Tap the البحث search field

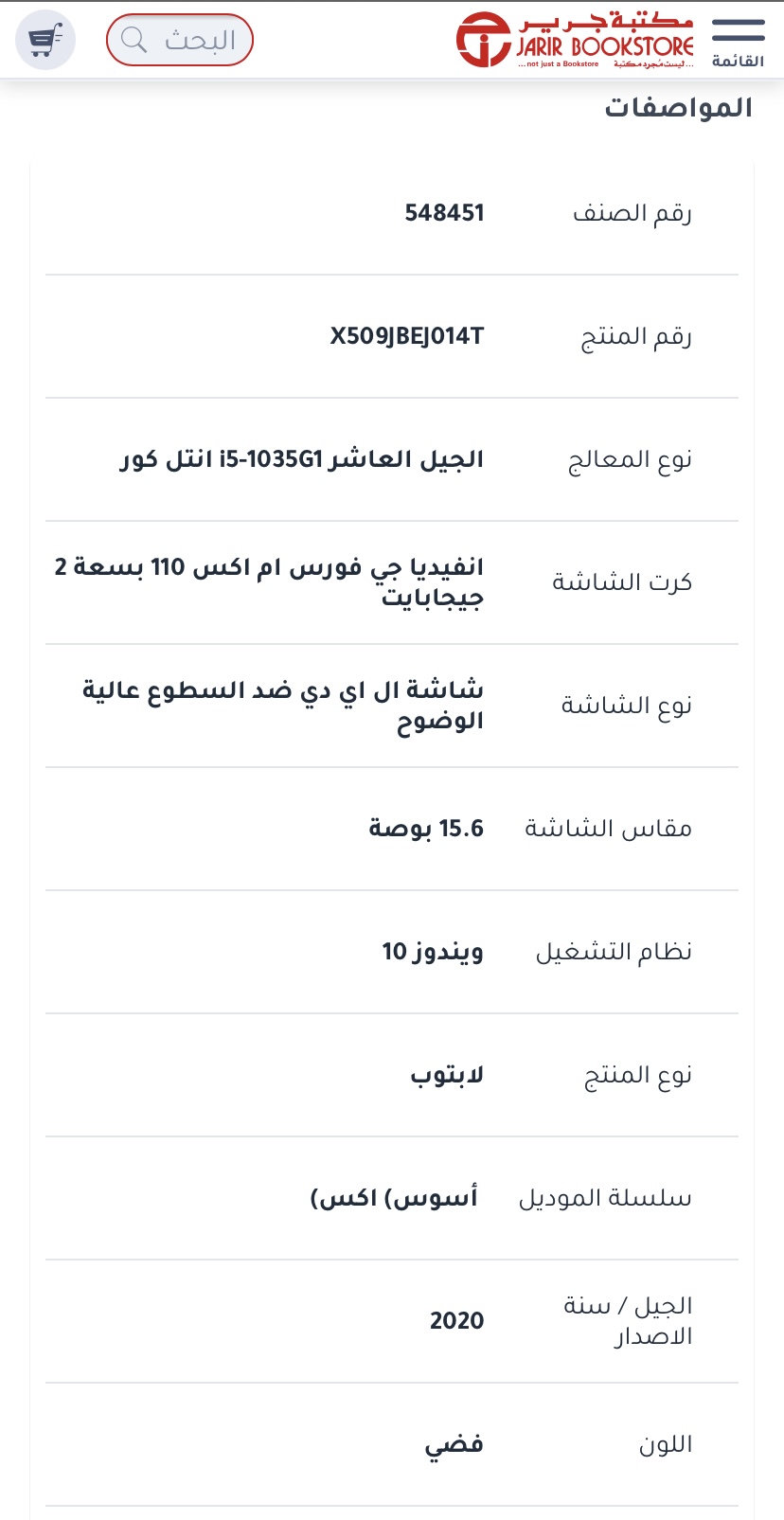180,40
